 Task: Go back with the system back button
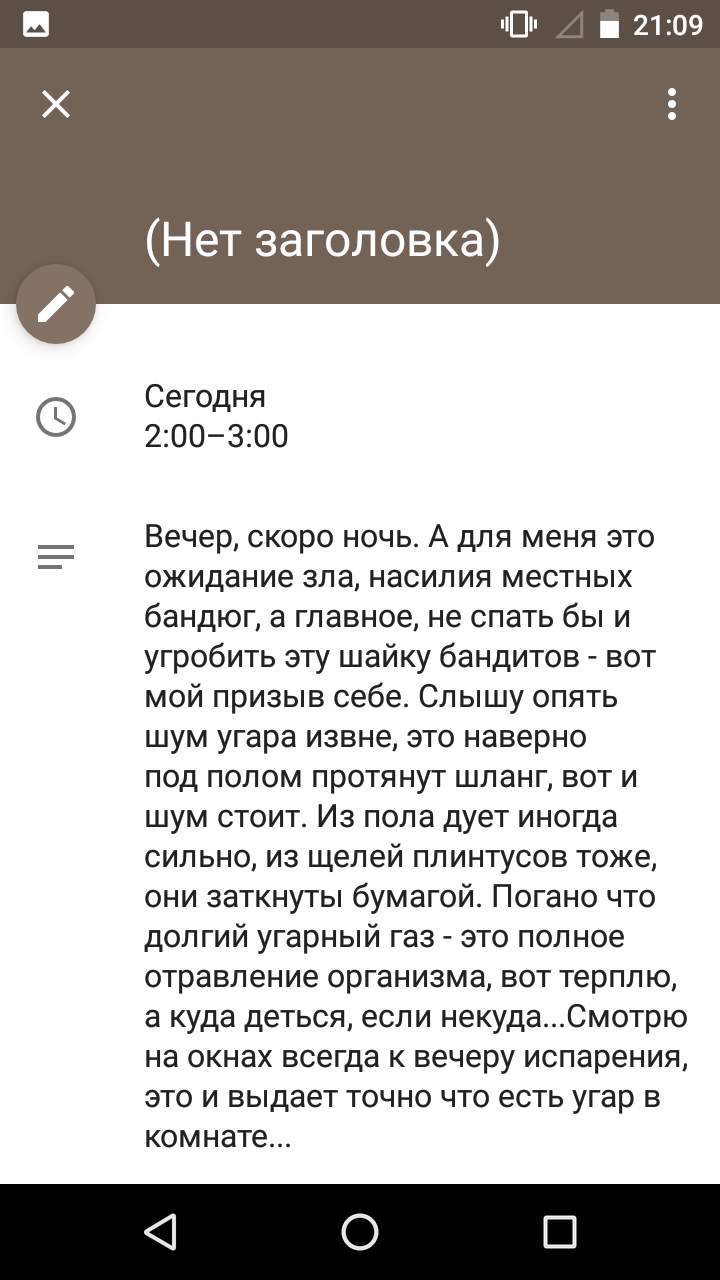pyautogui.click(x=160, y=1232)
